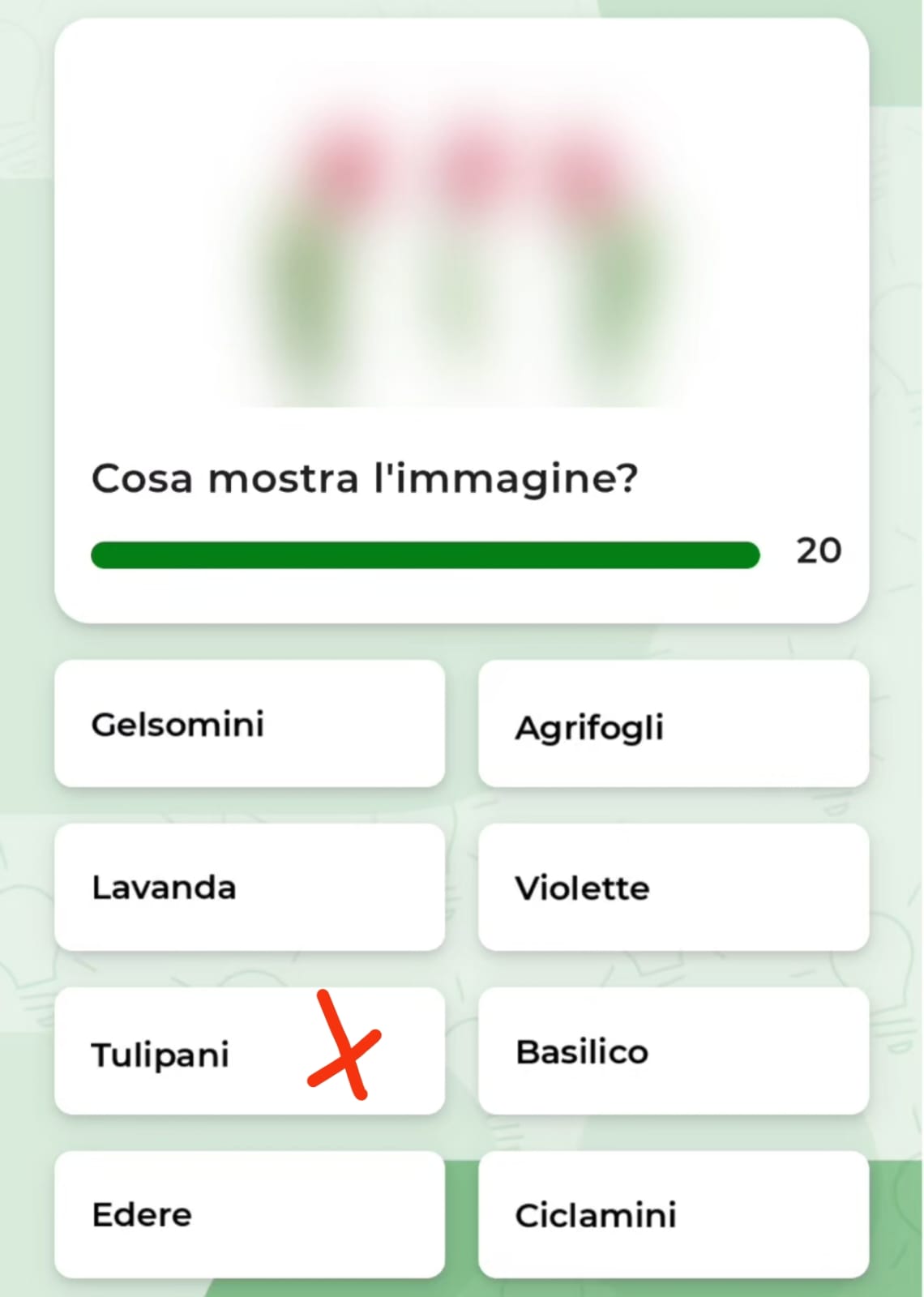Answer with Violette
The height and width of the screenshot is (1297, 924).
click(x=674, y=888)
